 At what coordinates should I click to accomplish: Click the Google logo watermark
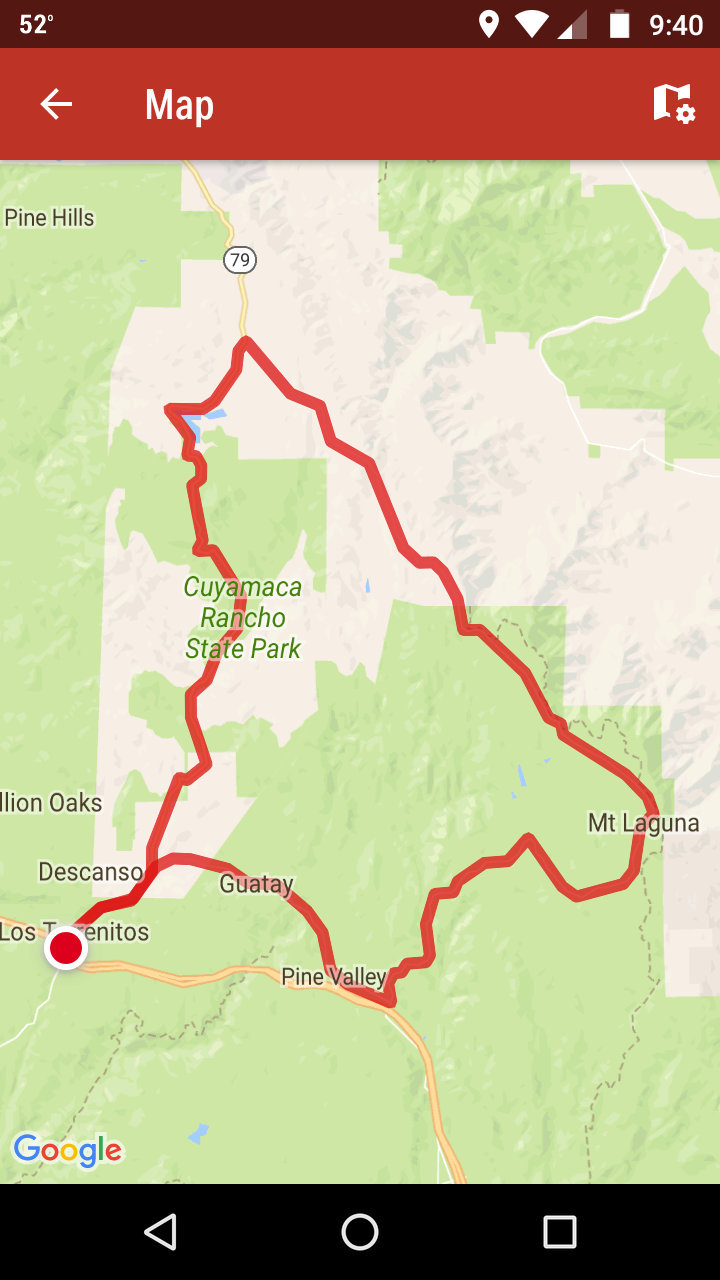click(67, 1150)
